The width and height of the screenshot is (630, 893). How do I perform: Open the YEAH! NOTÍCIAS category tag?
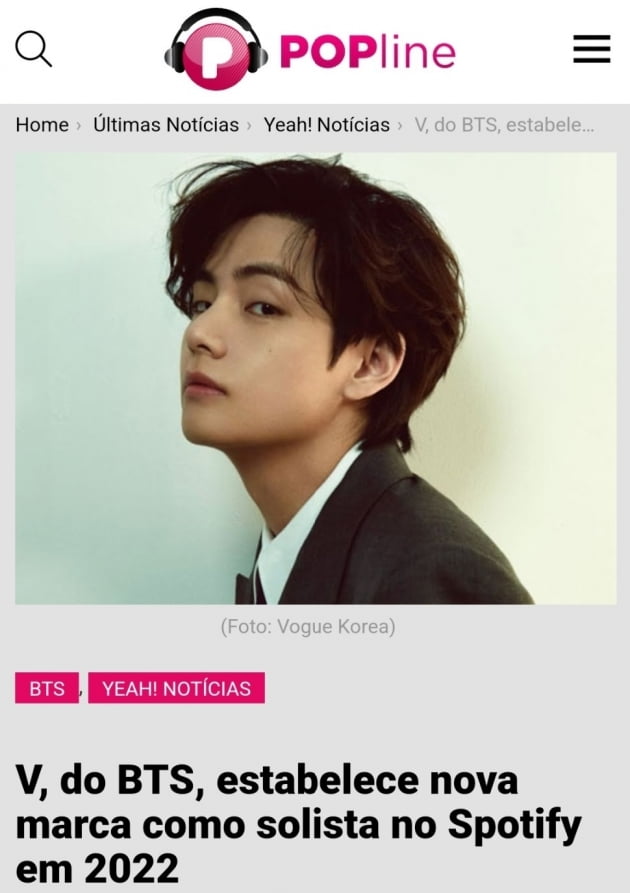pyautogui.click(x=176, y=688)
